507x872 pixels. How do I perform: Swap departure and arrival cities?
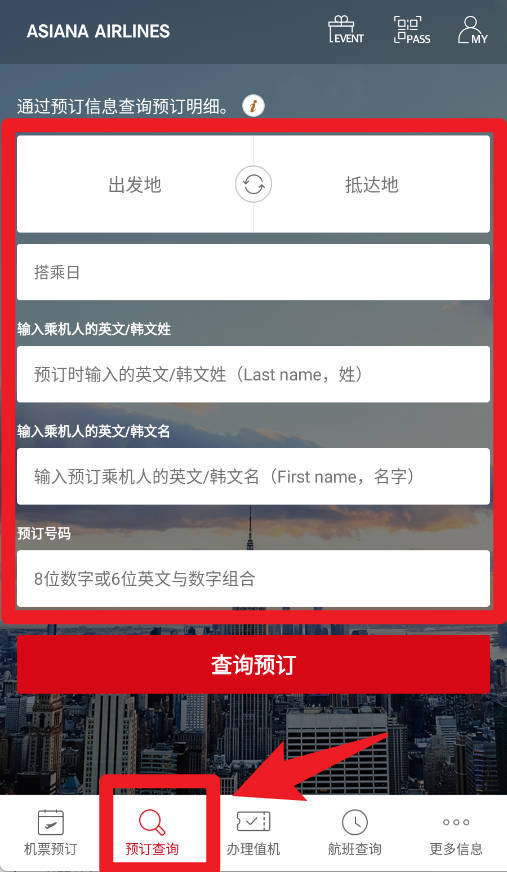tap(254, 184)
